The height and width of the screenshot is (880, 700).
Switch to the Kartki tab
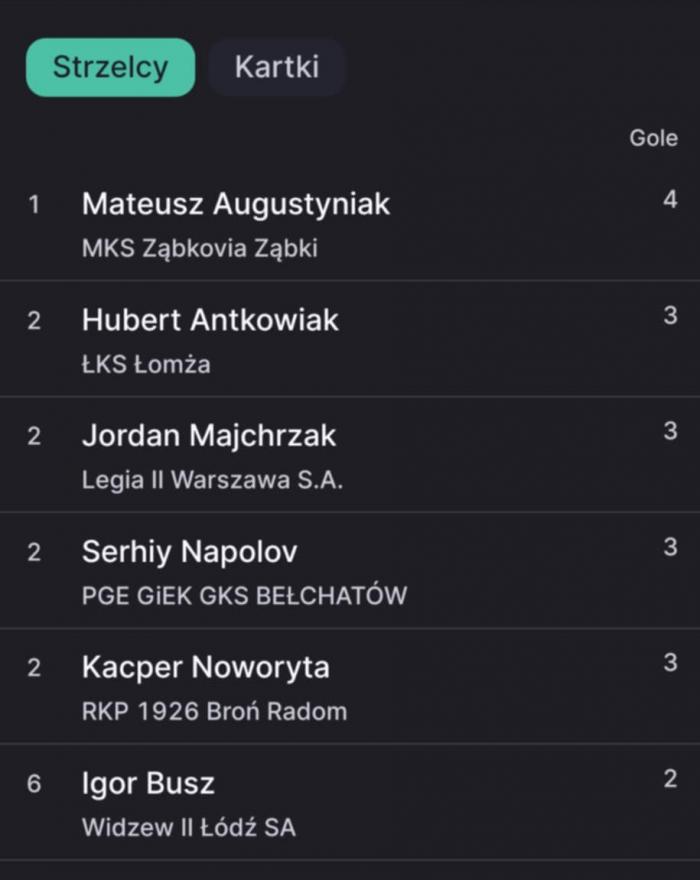tap(276, 67)
